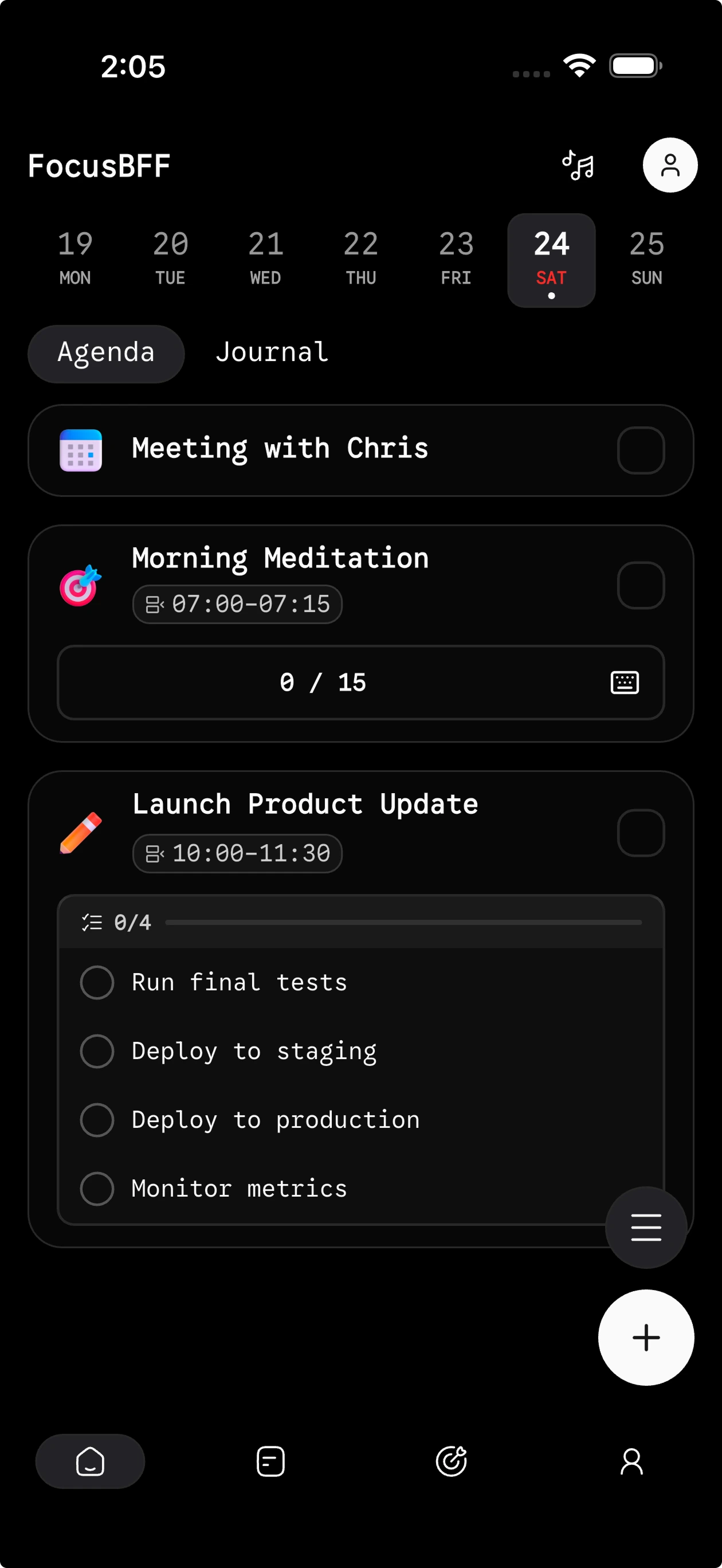722x1568 pixels.
Task: Open the goals target tab
Action: pyautogui.click(x=451, y=1461)
